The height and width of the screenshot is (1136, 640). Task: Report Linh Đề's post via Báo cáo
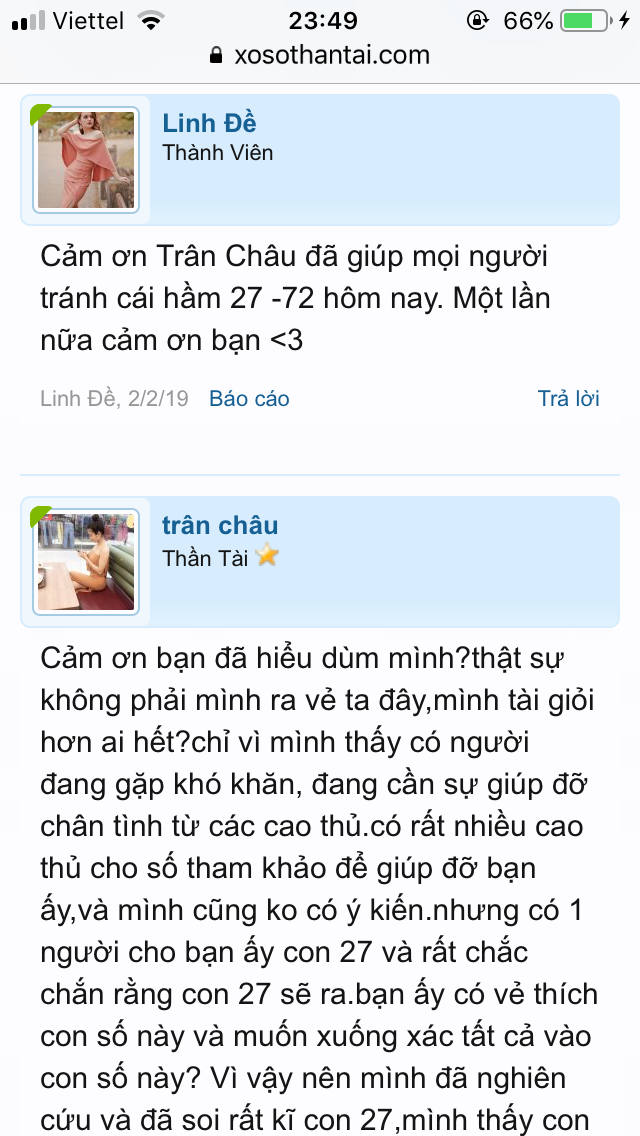click(249, 398)
